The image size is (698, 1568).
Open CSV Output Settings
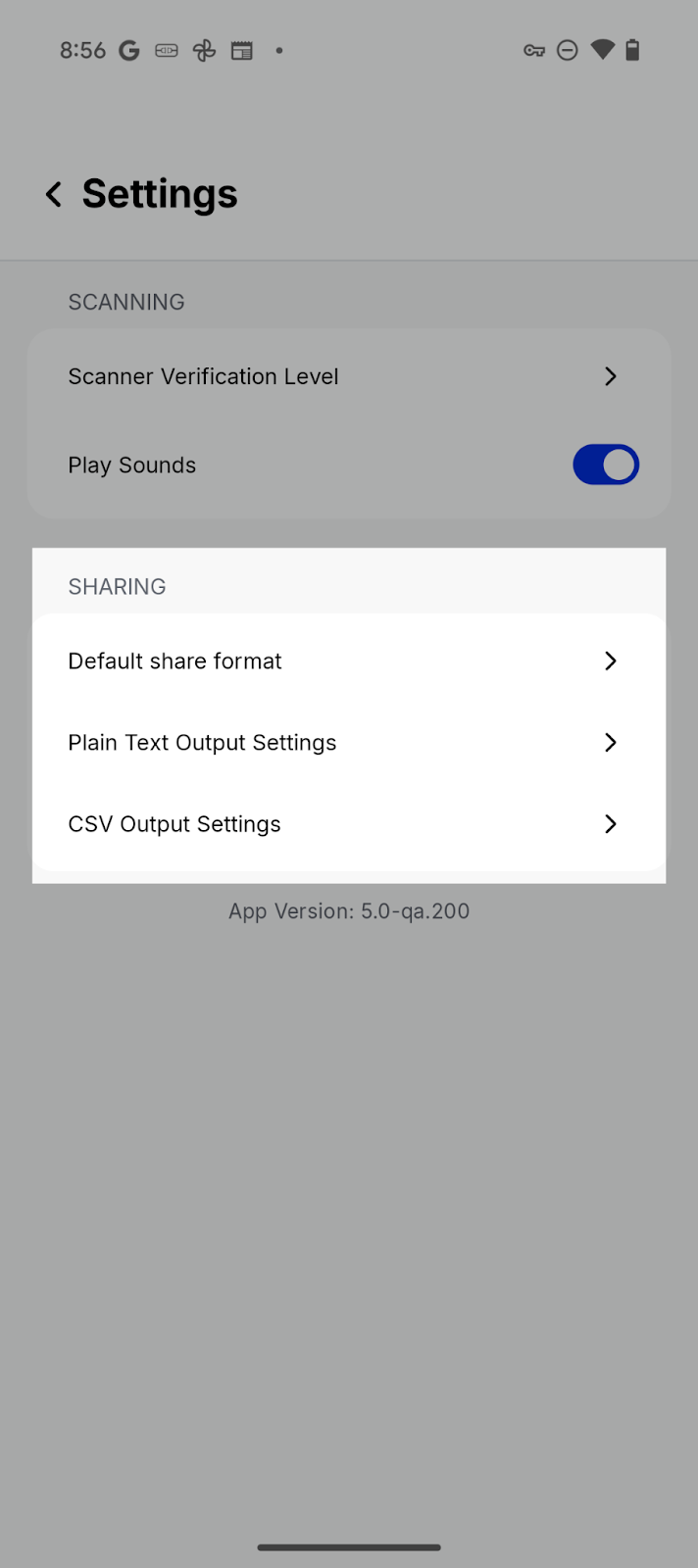(x=348, y=824)
